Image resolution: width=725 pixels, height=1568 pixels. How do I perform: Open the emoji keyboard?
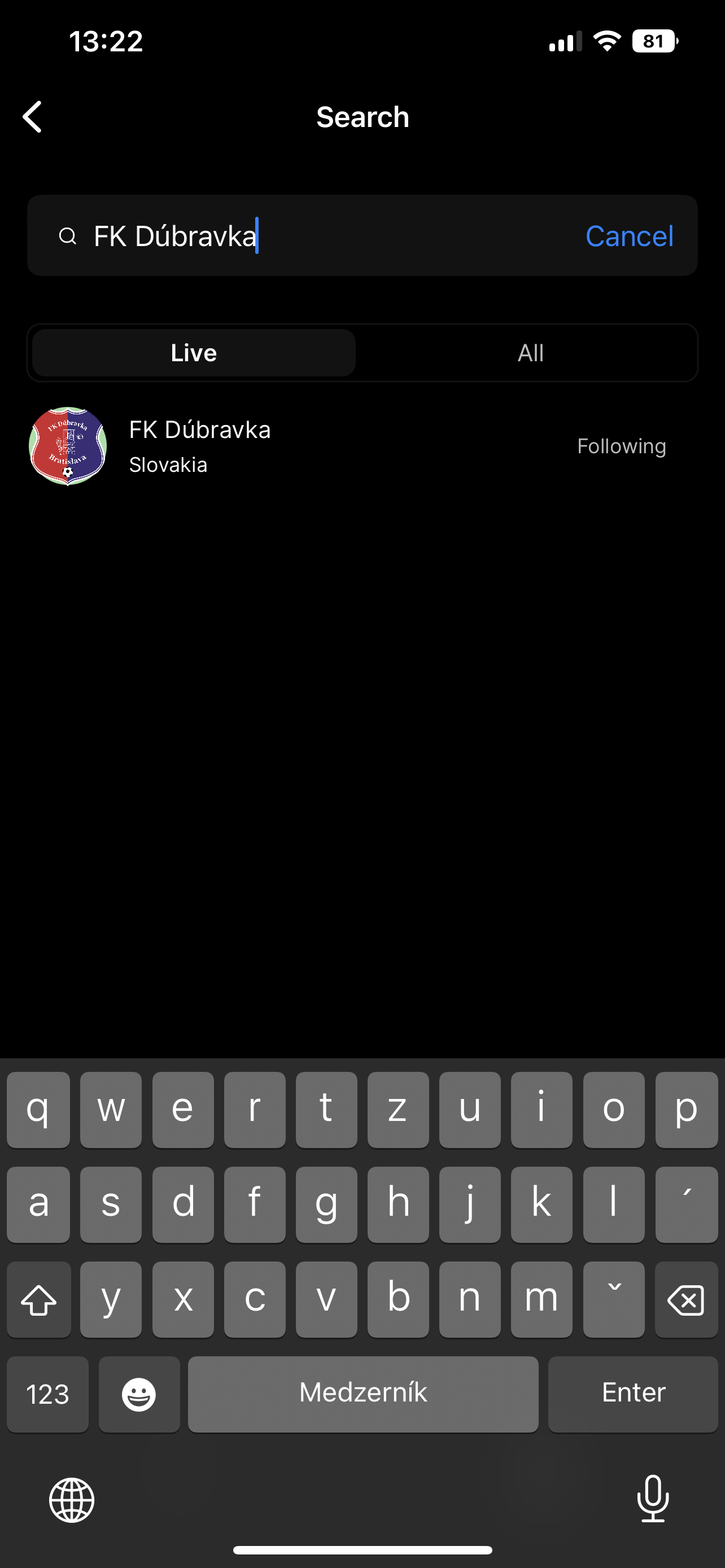coord(139,1394)
